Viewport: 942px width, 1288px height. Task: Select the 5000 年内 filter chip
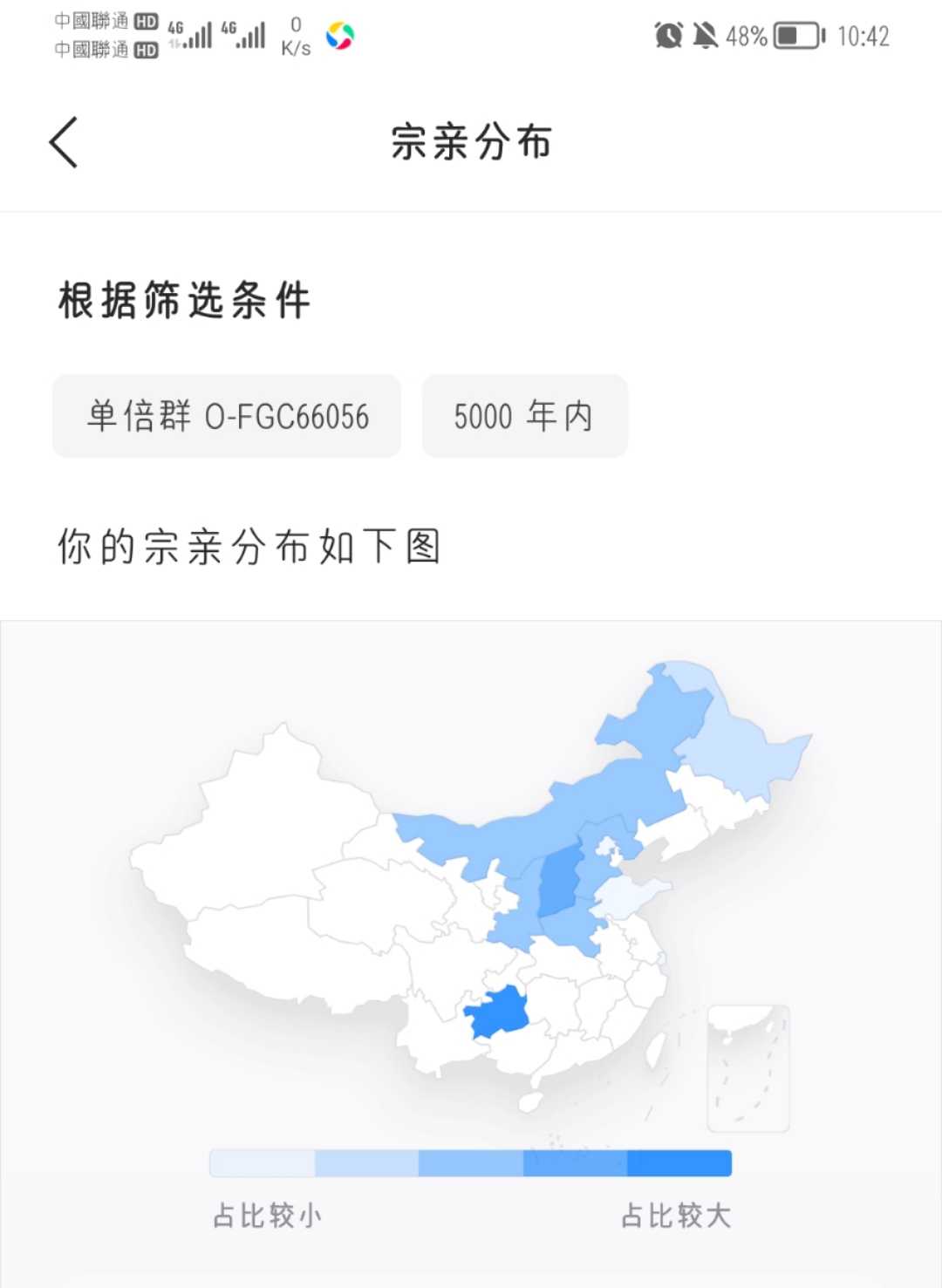(x=524, y=416)
